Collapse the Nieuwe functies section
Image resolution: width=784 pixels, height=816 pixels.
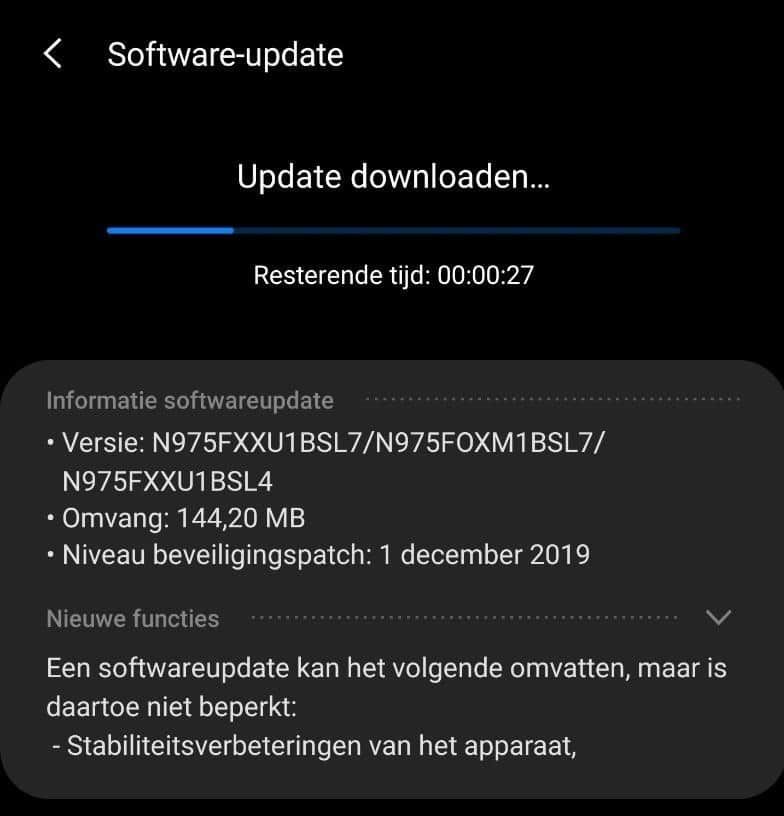[x=718, y=617]
